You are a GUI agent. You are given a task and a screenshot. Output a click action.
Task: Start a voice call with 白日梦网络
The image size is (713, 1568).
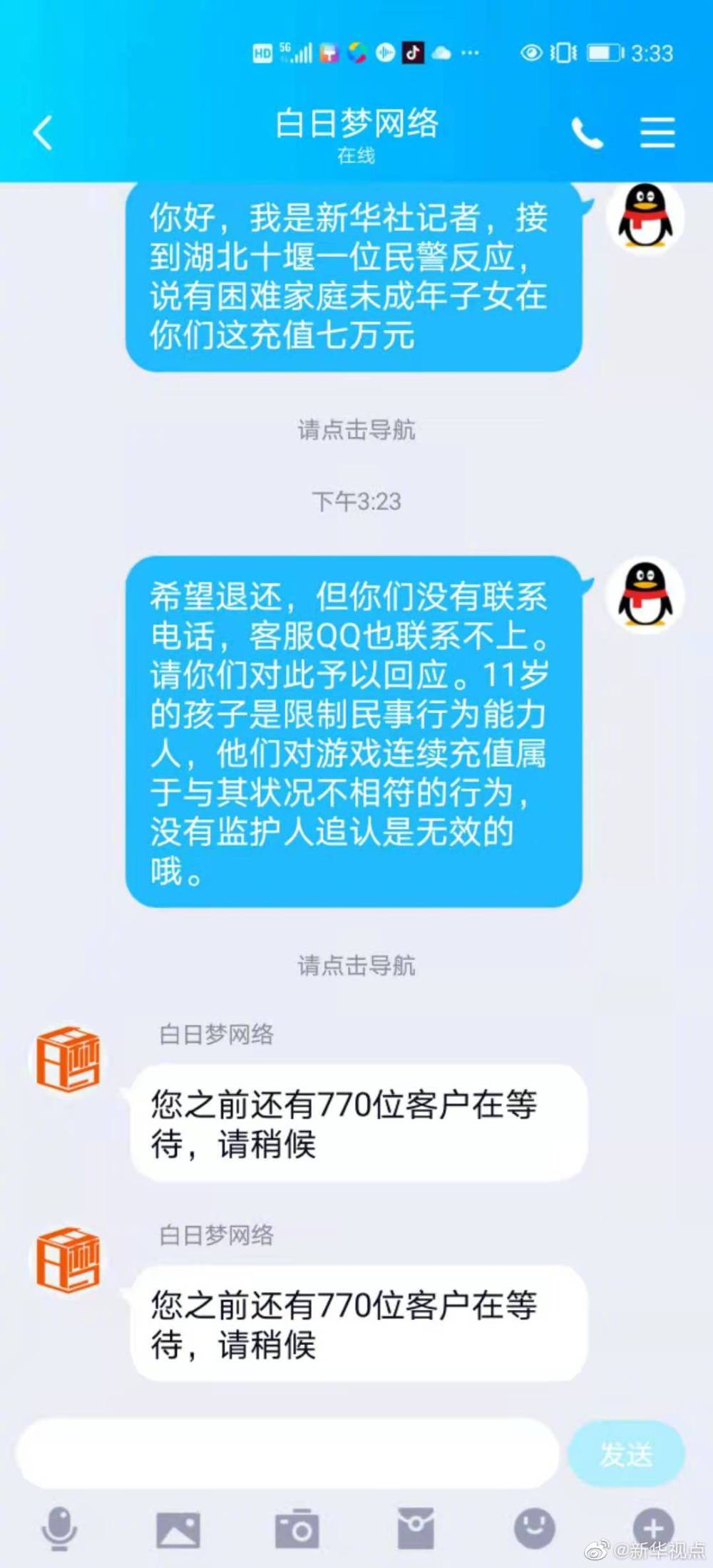click(x=587, y=133)
